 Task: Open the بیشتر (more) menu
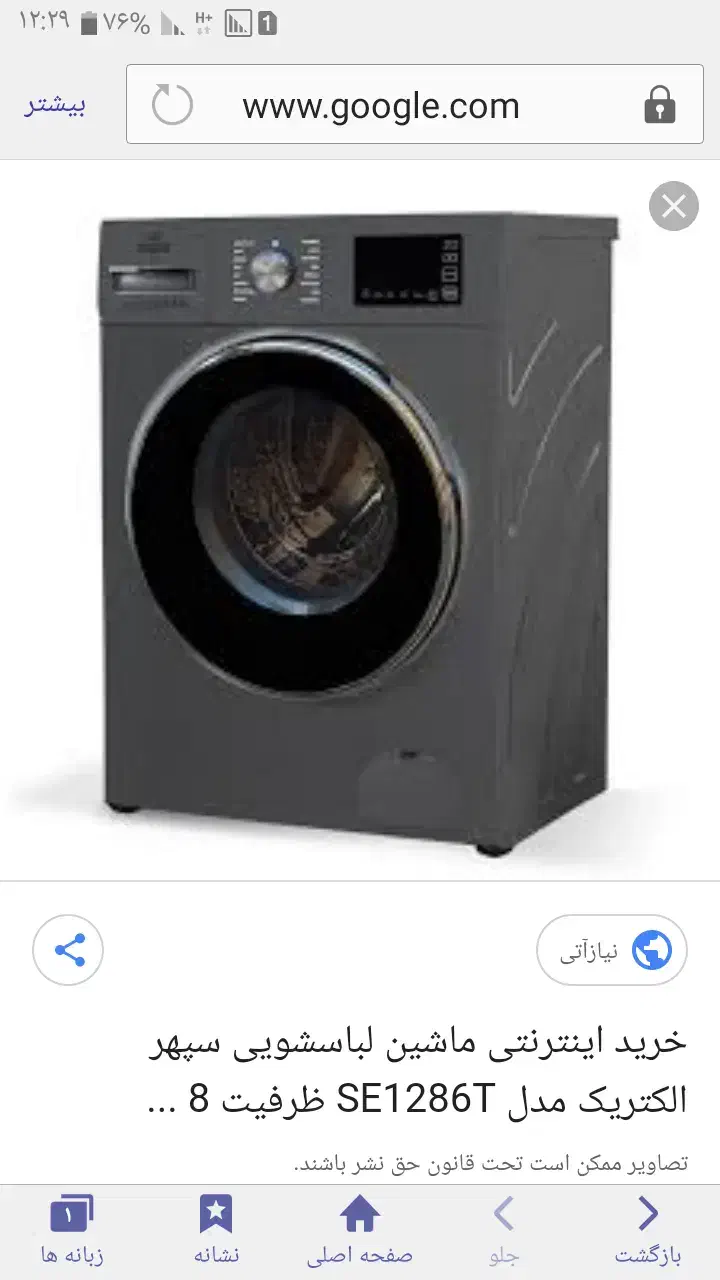coord(56,106)
